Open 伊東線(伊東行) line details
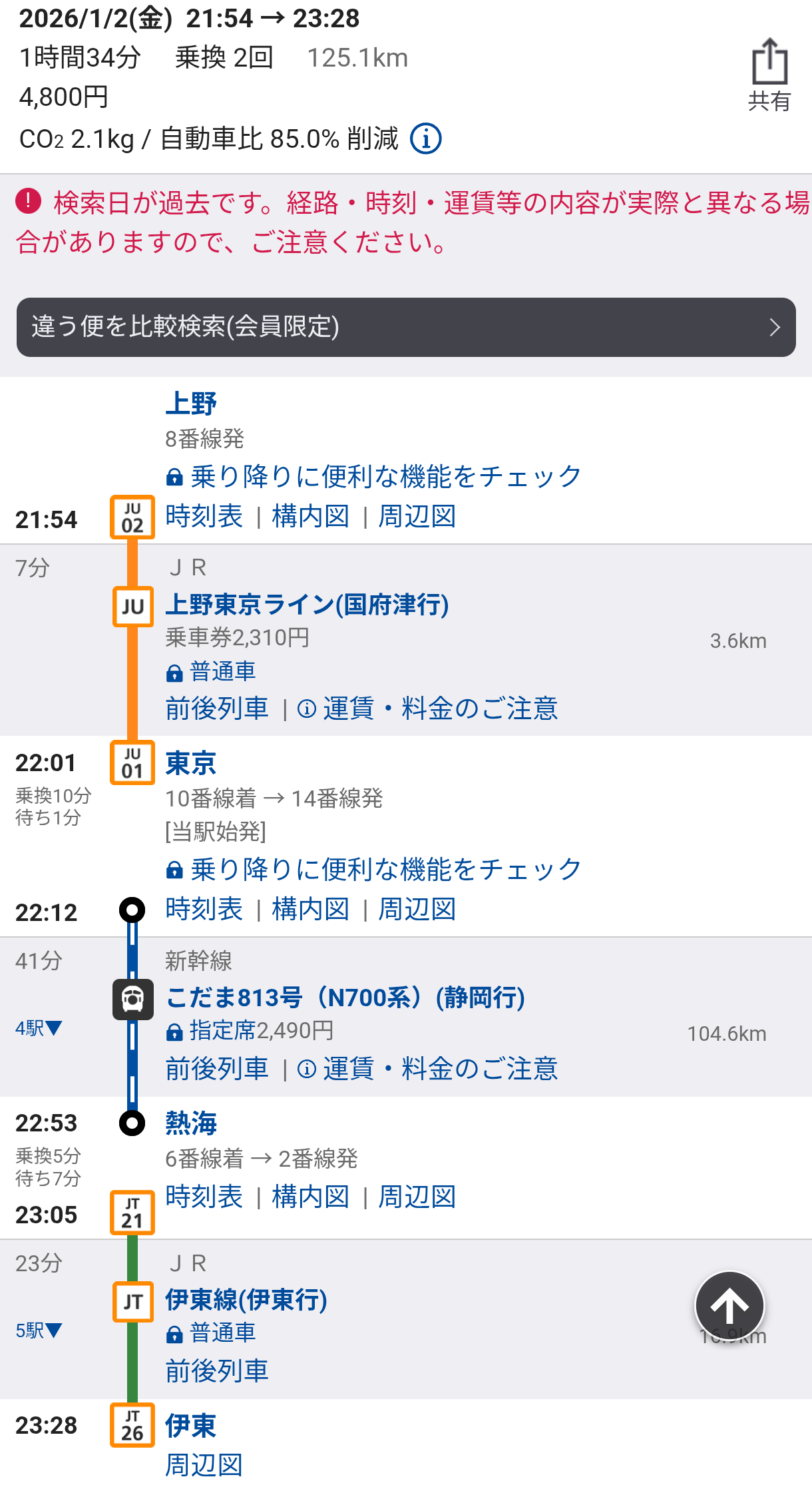Screen dimensions: 812x1487 [246, 1300]
